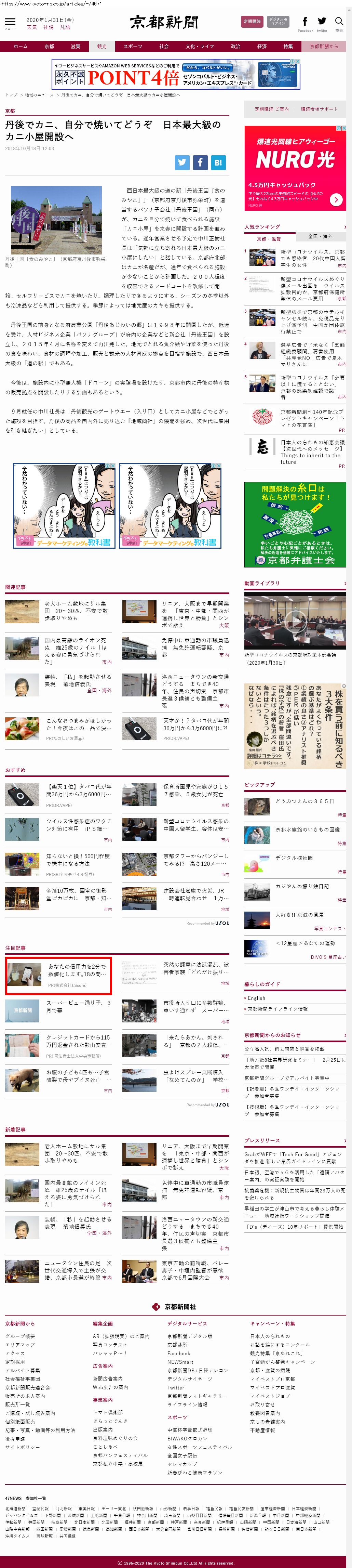Viewport: 352px width, 1568px height.
Task: Open the 文化・ライフ section
Action: tap(199, 46)
